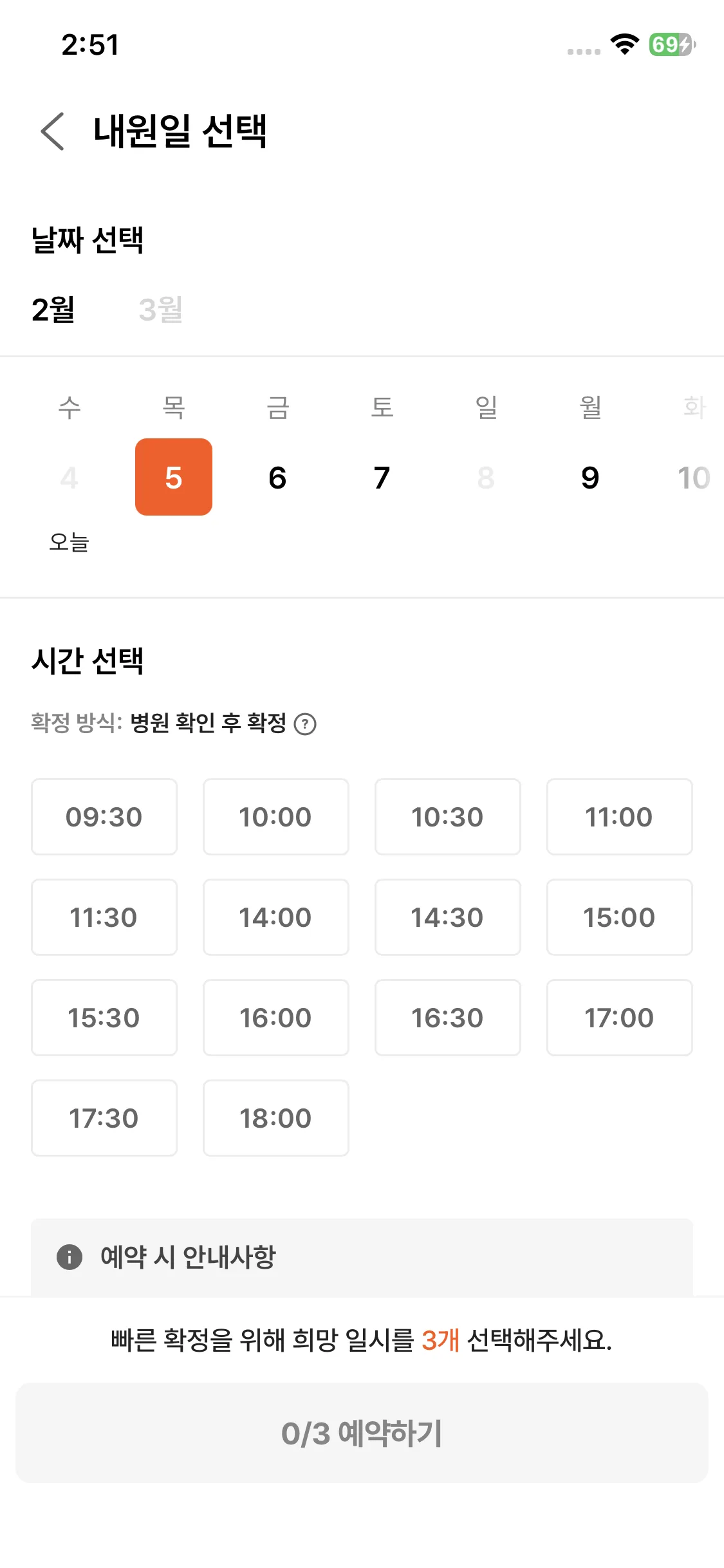
Task: Select the 14:30 time slot
Action: 448,917
